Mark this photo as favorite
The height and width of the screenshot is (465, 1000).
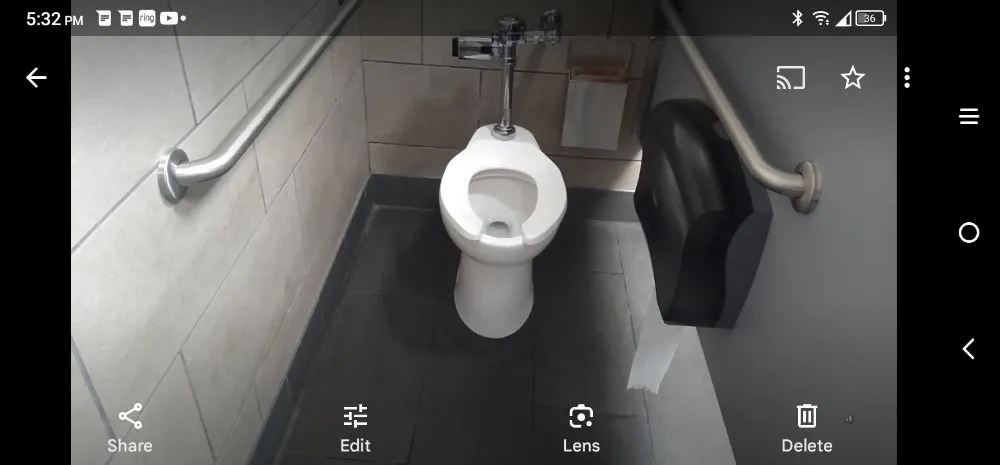(x=852, y=78)
